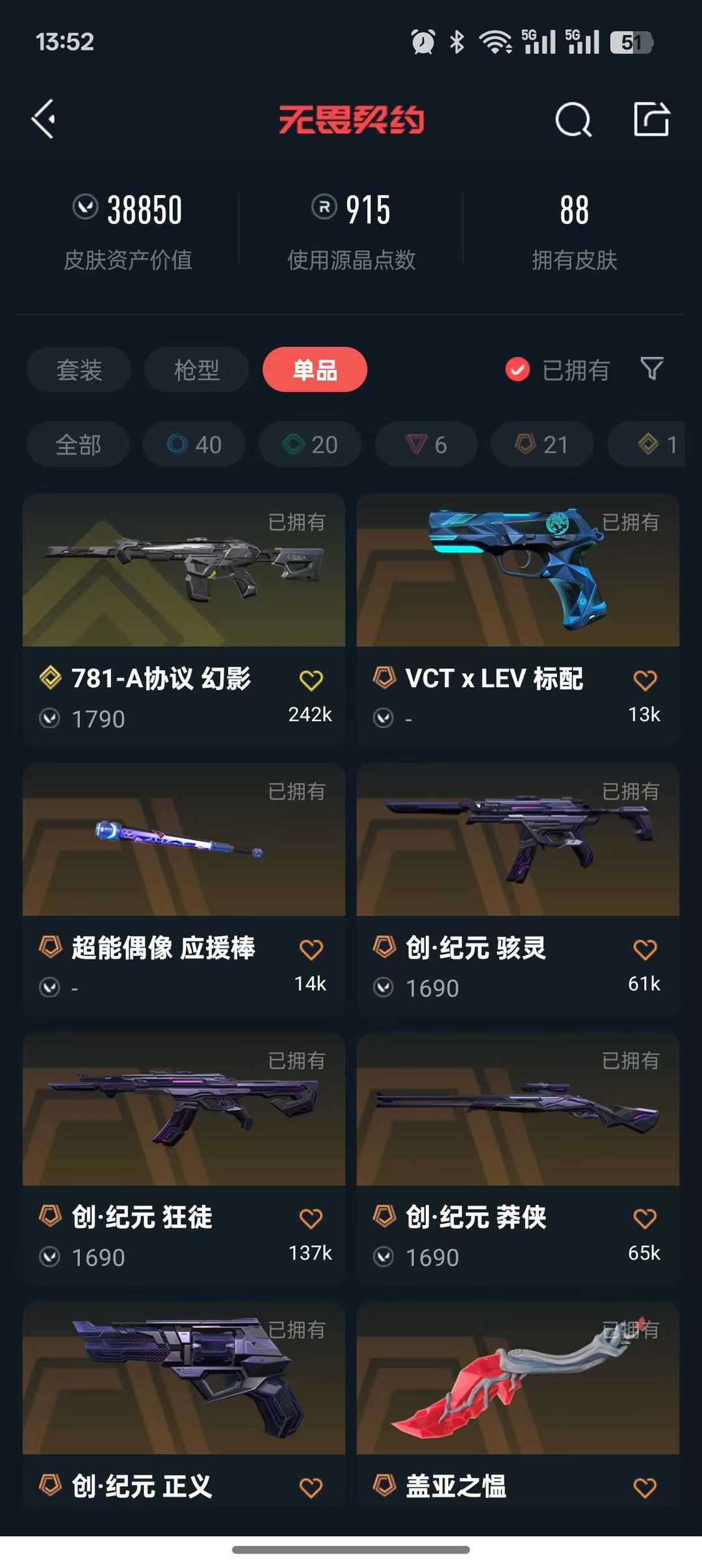
Task: Tap the yellow rarity filter showing 1
Action: [650, 444]
